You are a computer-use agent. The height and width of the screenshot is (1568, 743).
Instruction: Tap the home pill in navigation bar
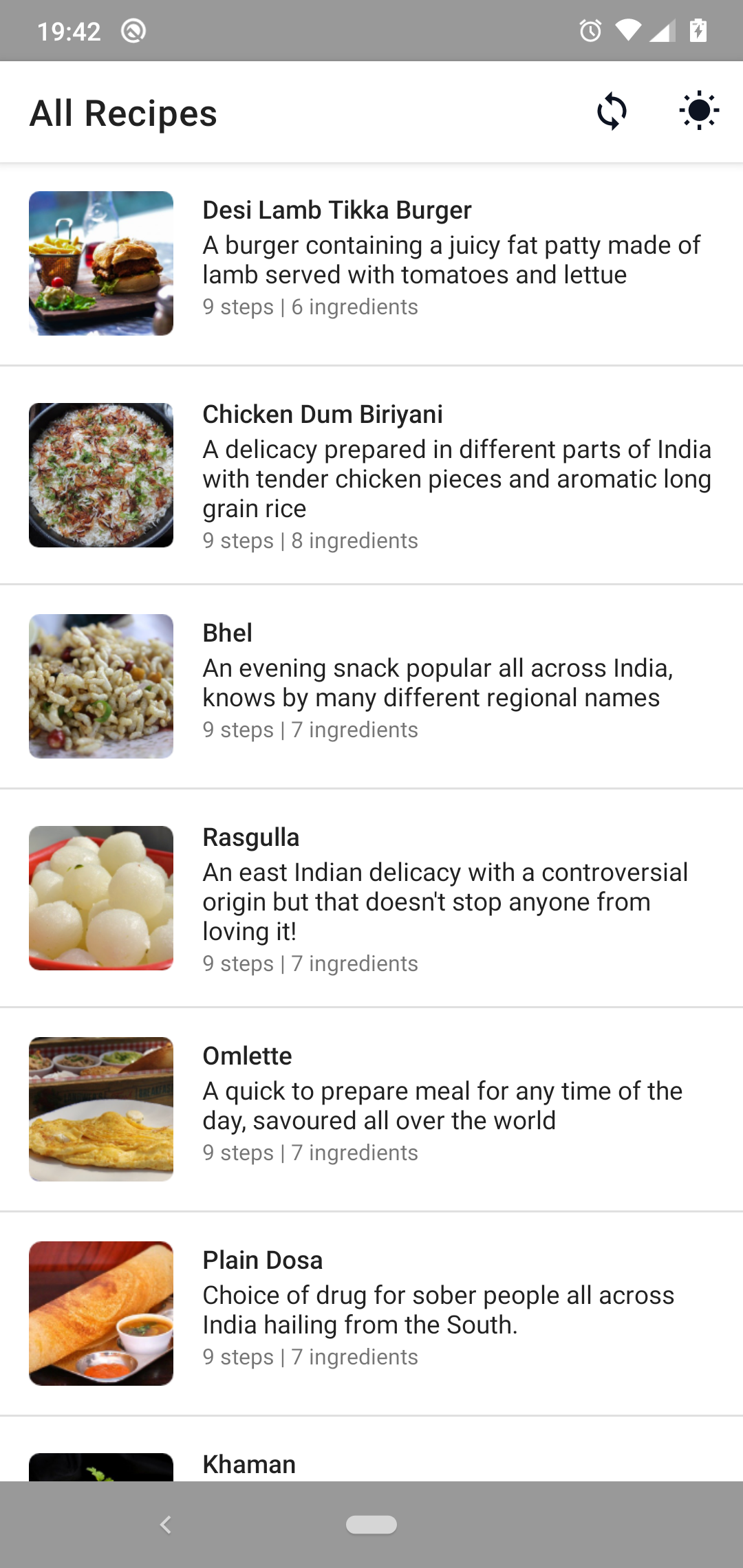click(371, 1525)
